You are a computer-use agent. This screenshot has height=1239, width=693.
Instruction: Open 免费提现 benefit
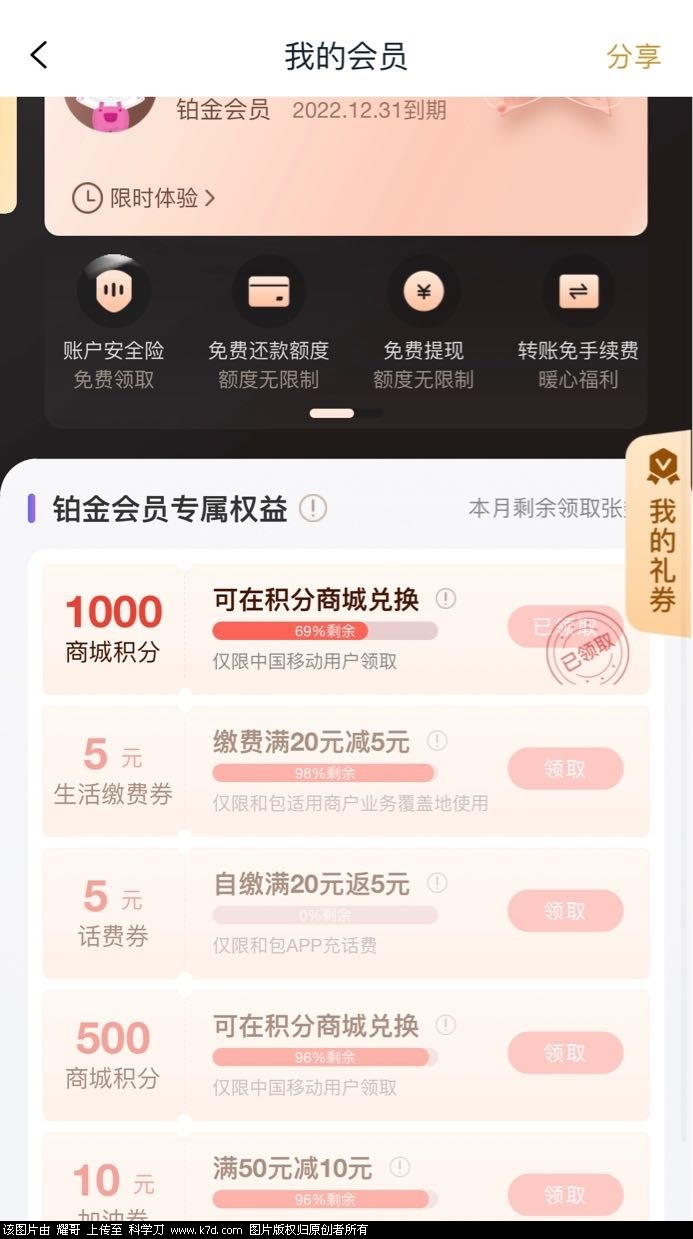[423, 320]
